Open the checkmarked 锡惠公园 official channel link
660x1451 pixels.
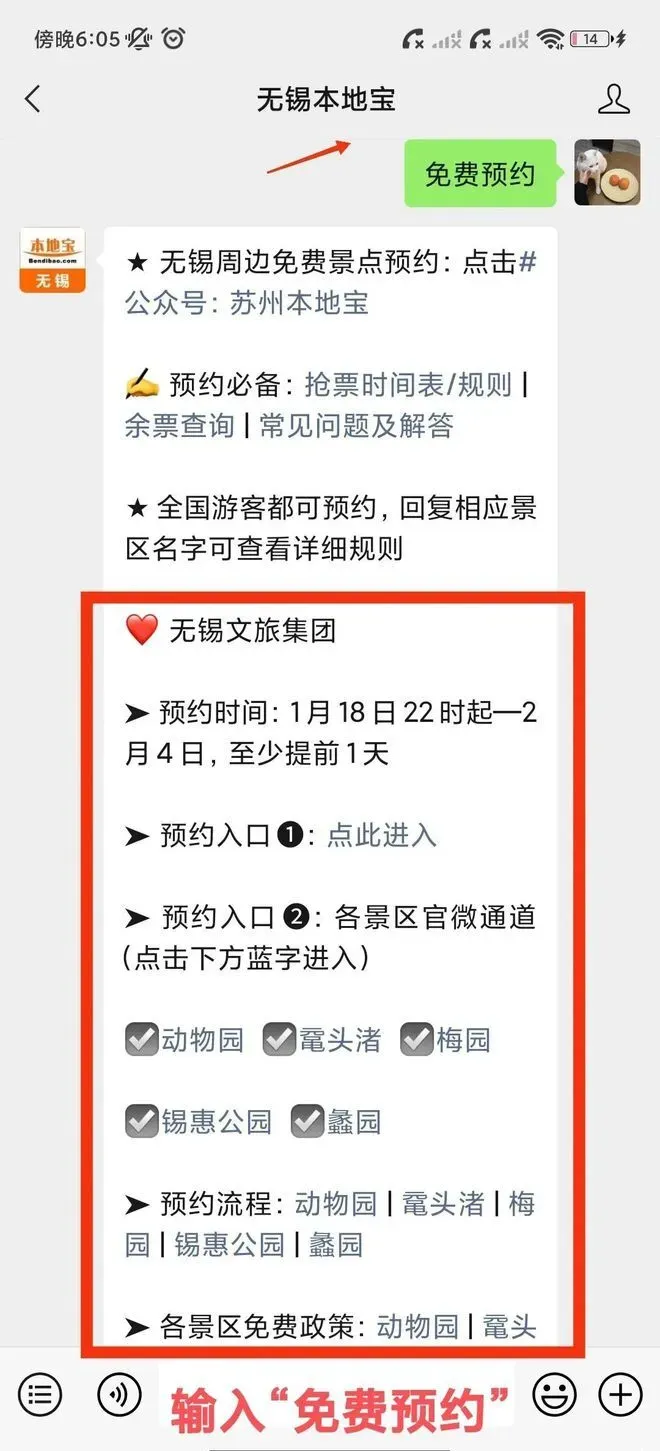(x=216, y=1122)
